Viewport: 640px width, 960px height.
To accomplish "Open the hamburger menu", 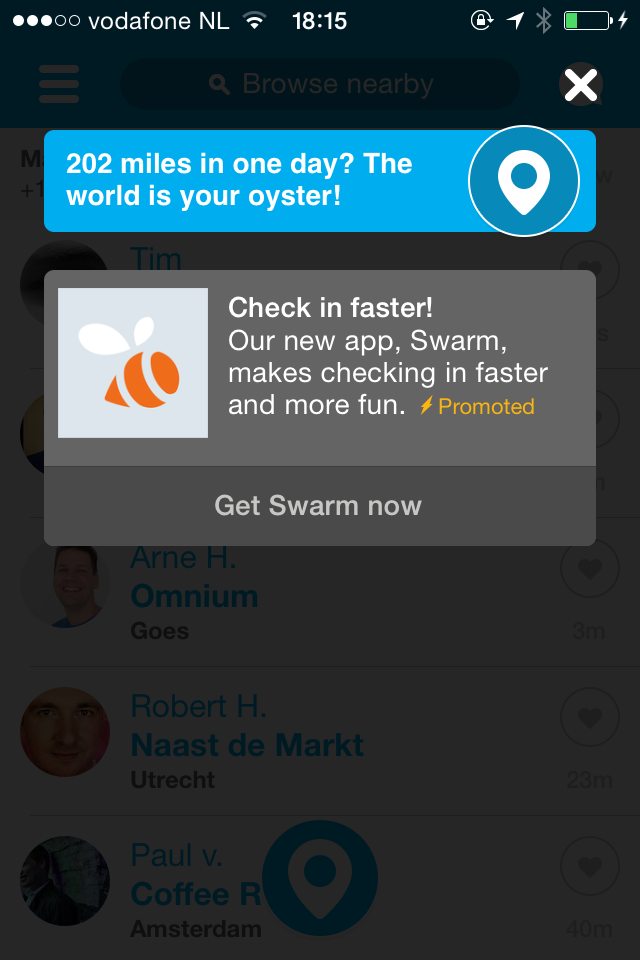I will (59, 85).
